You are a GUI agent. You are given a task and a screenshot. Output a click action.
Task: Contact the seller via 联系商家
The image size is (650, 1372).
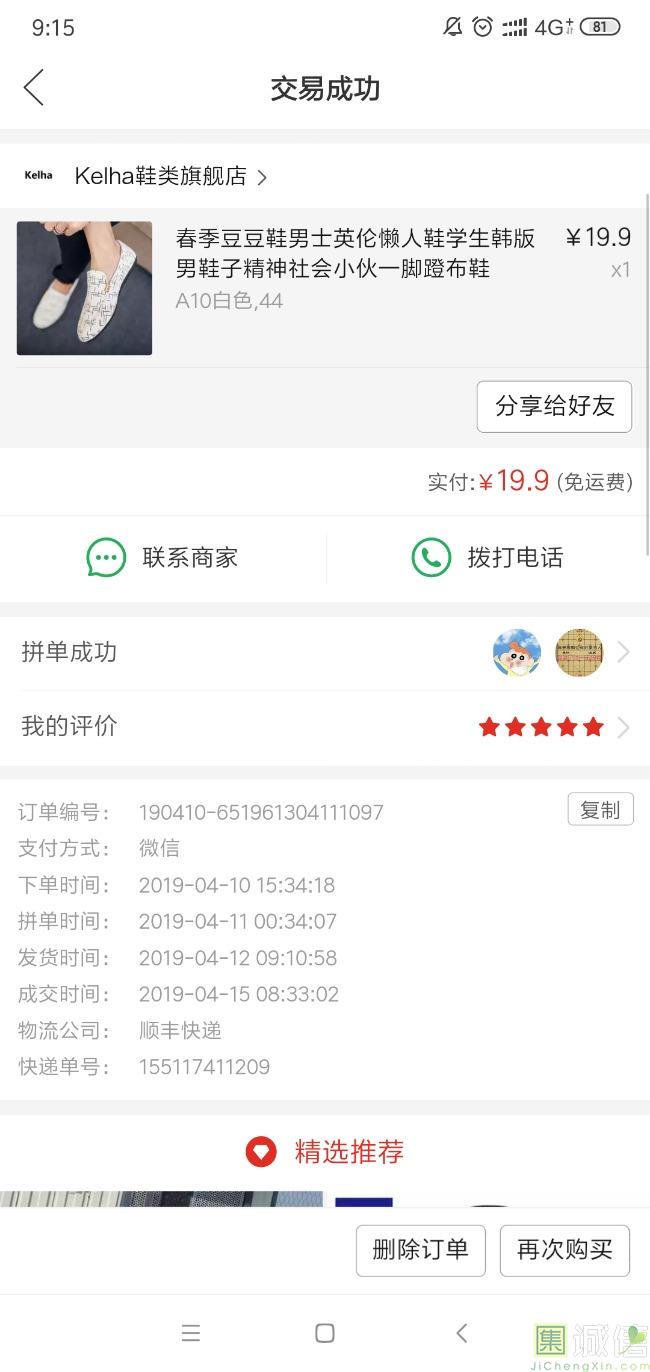[x=163, y=557]
